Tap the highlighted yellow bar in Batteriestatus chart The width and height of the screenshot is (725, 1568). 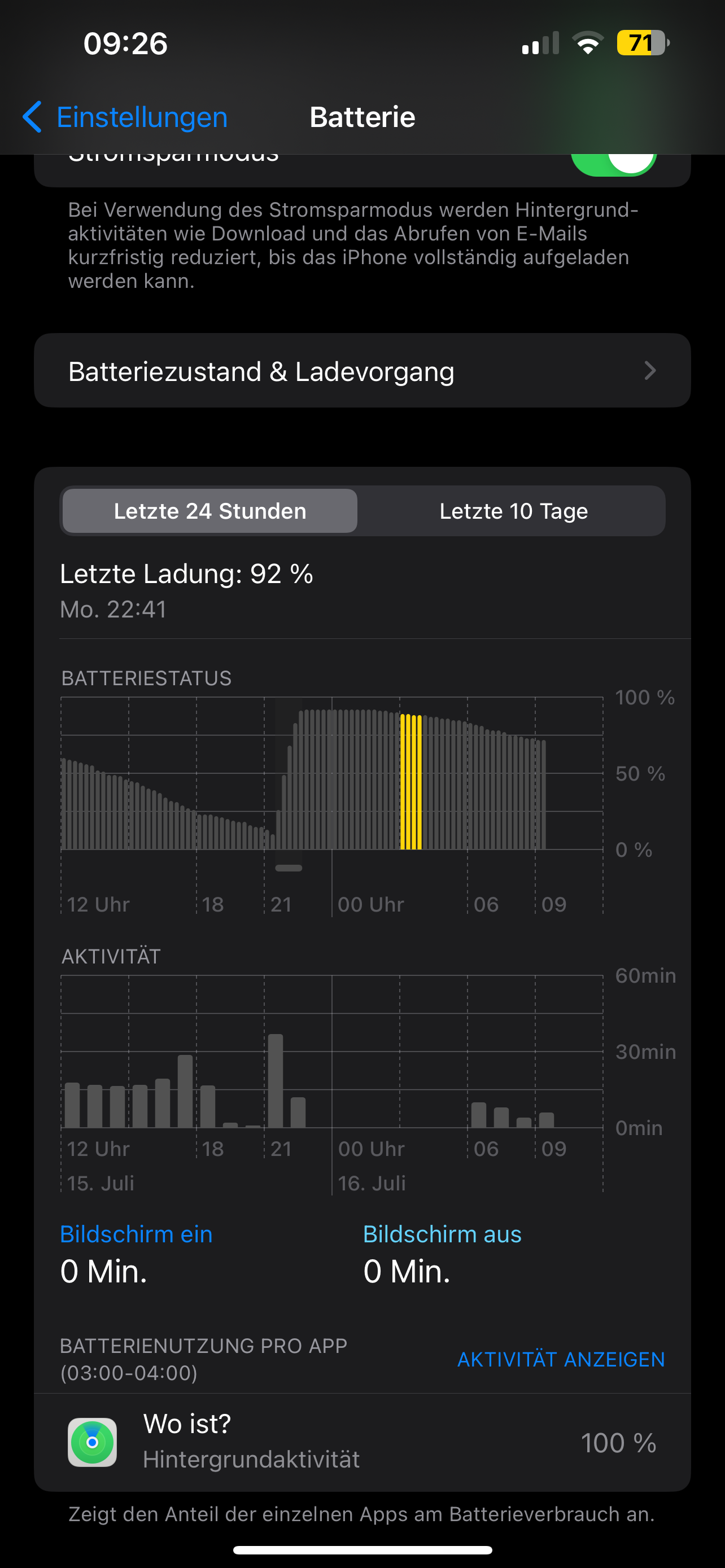pyautogui.click(x=411, y=782)
